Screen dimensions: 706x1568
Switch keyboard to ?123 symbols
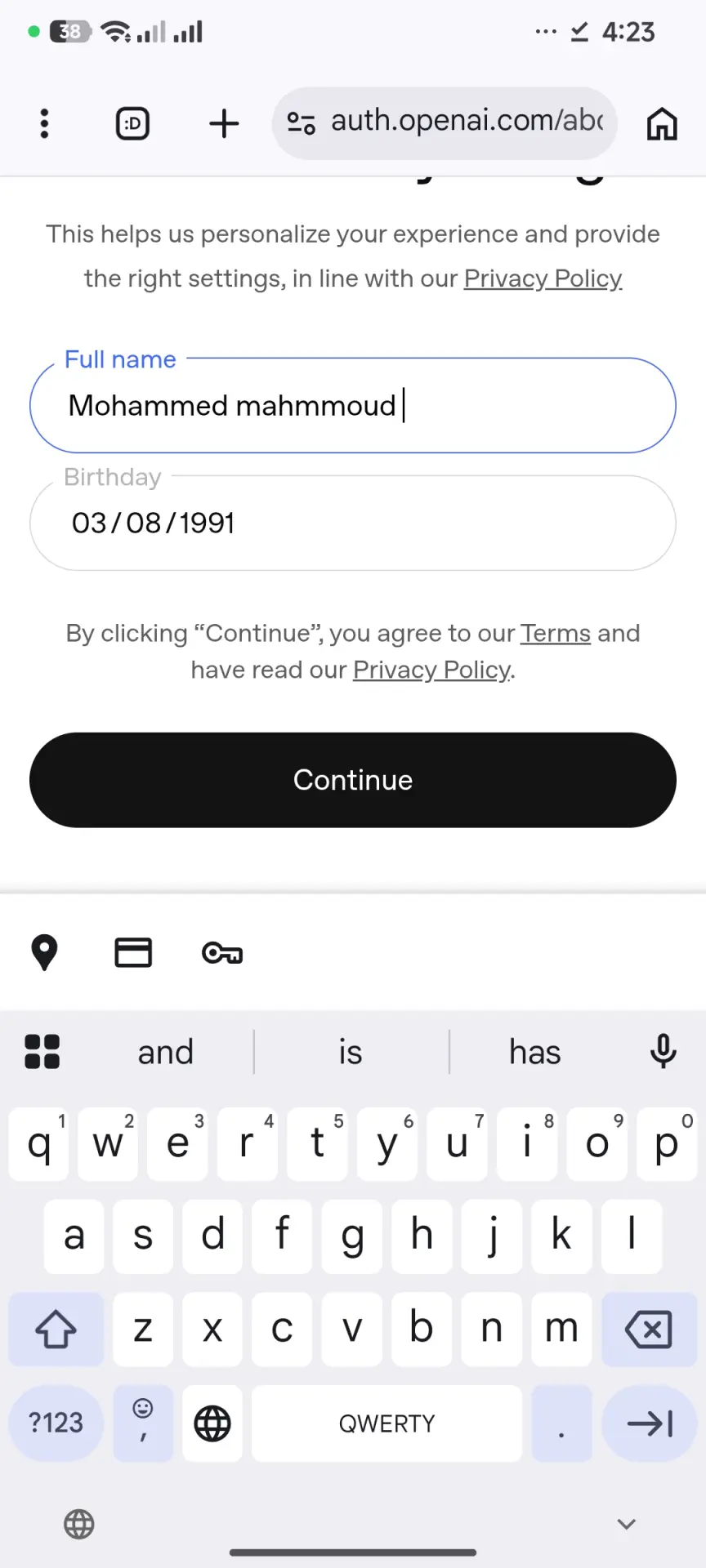(56, 1423)
